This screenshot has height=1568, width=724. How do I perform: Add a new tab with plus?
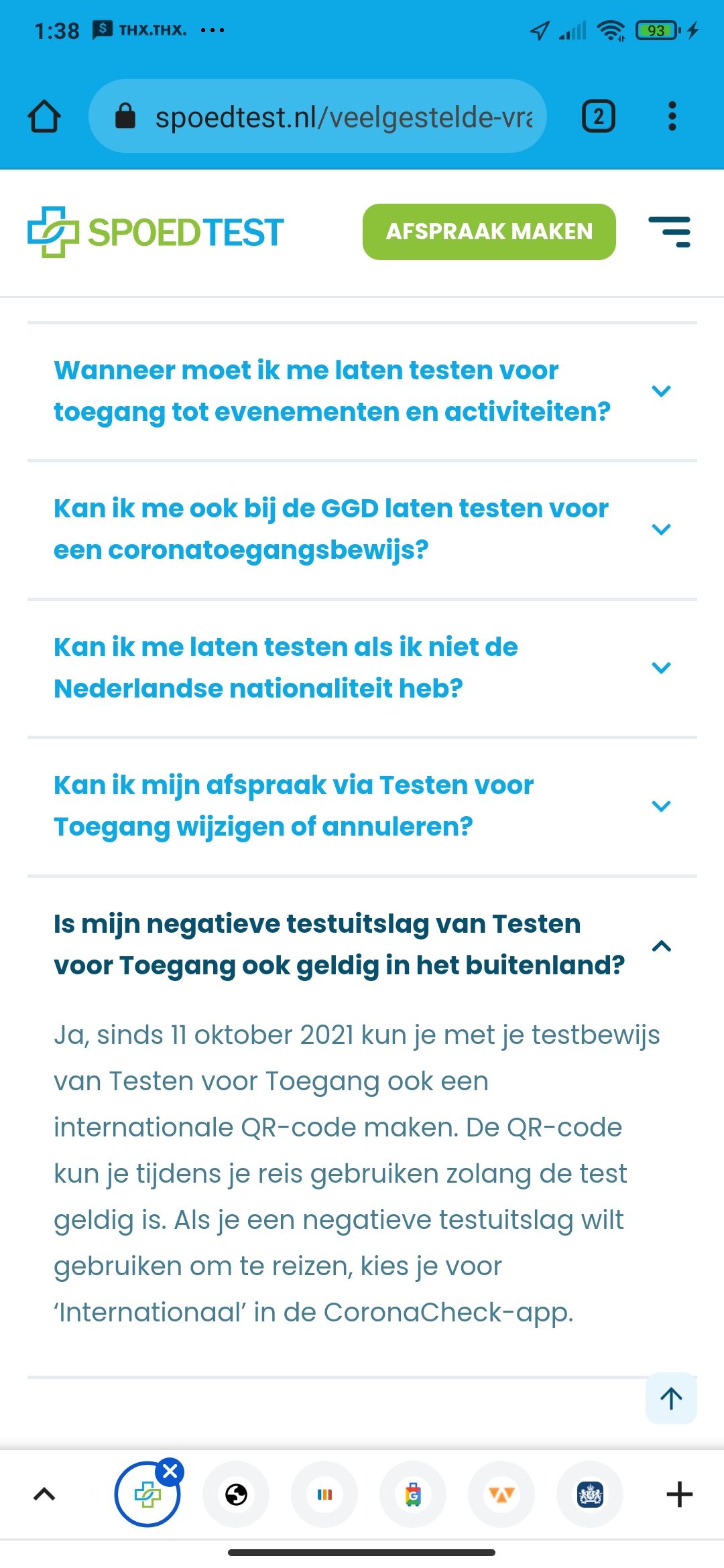[x=680, y=1494]
